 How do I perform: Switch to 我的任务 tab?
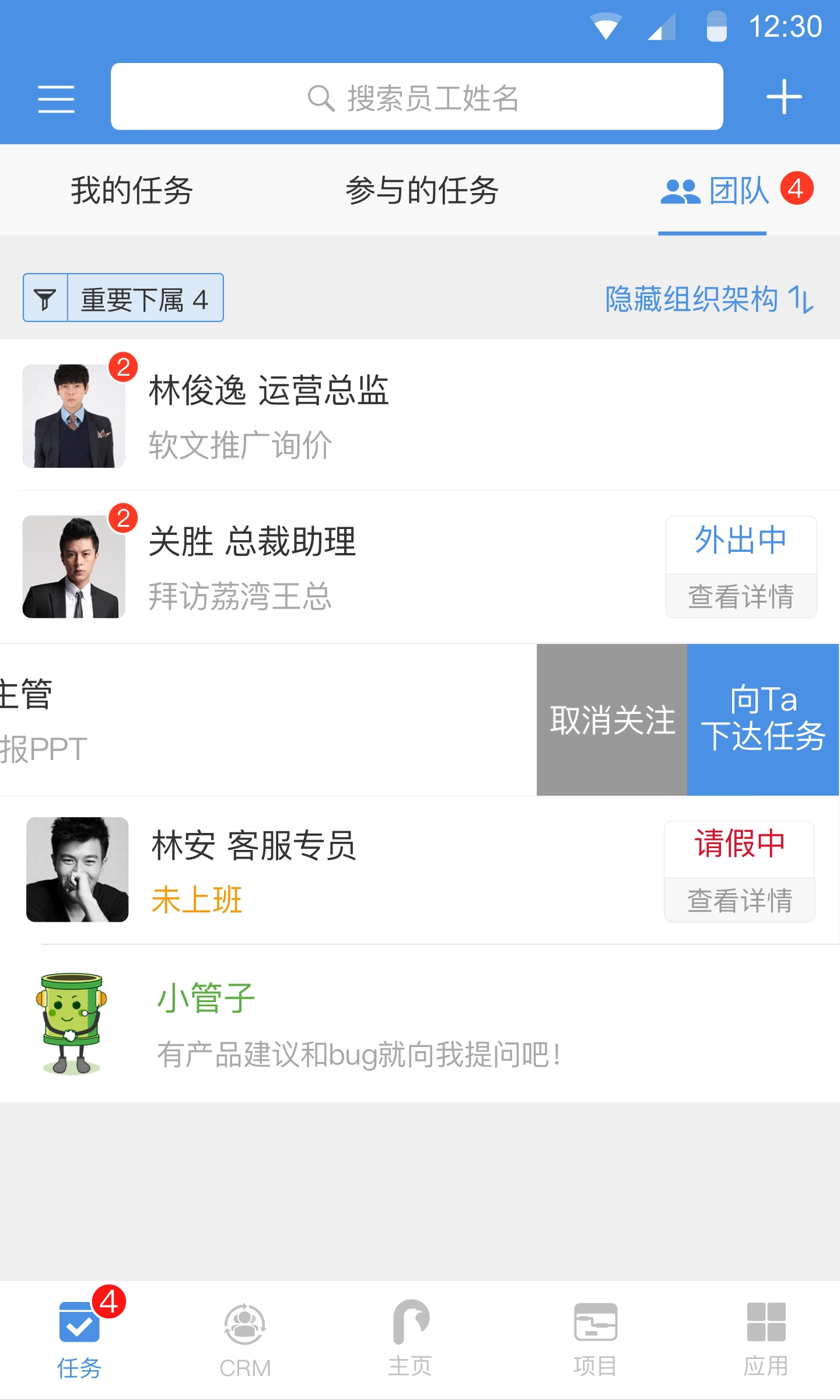coord(132,190)
